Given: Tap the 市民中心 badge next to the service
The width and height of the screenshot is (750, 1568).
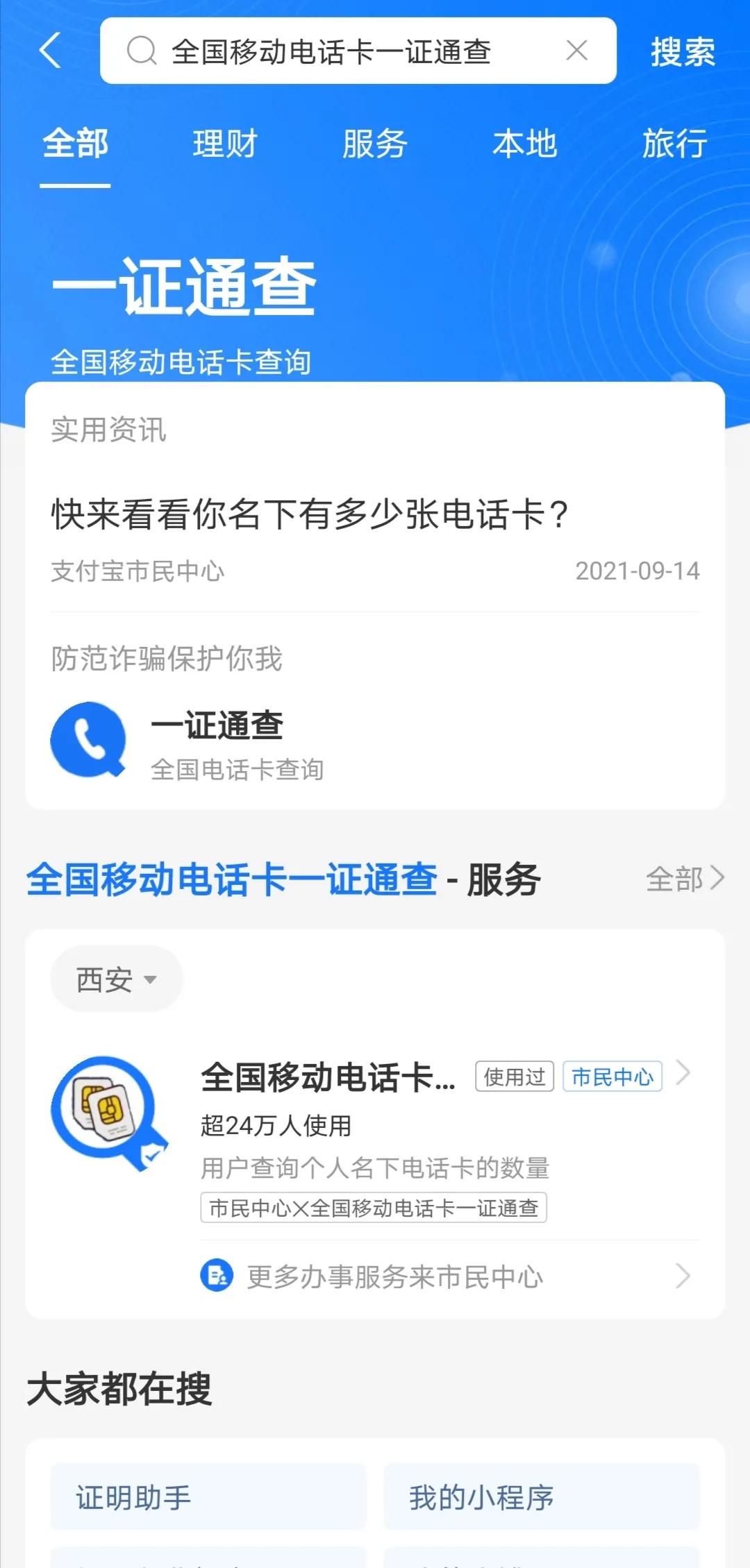Looking at the screenshot, I should tap(610, 1077).
